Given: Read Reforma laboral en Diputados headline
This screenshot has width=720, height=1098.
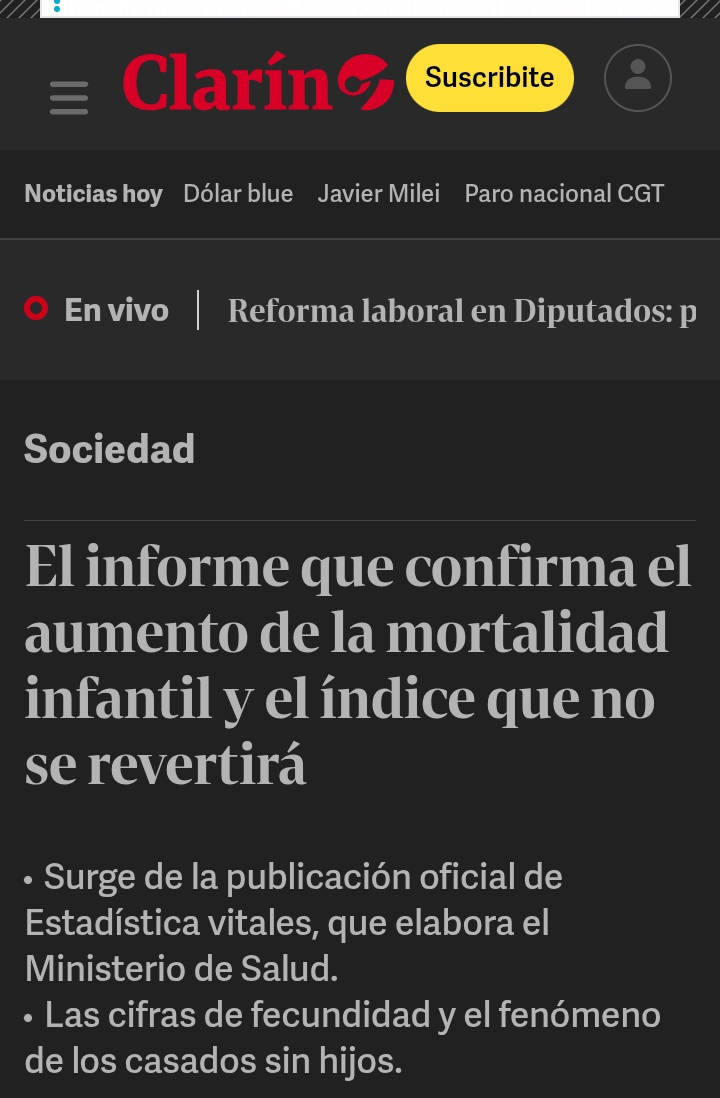Looking at the screenshot, I should [461, 311].
